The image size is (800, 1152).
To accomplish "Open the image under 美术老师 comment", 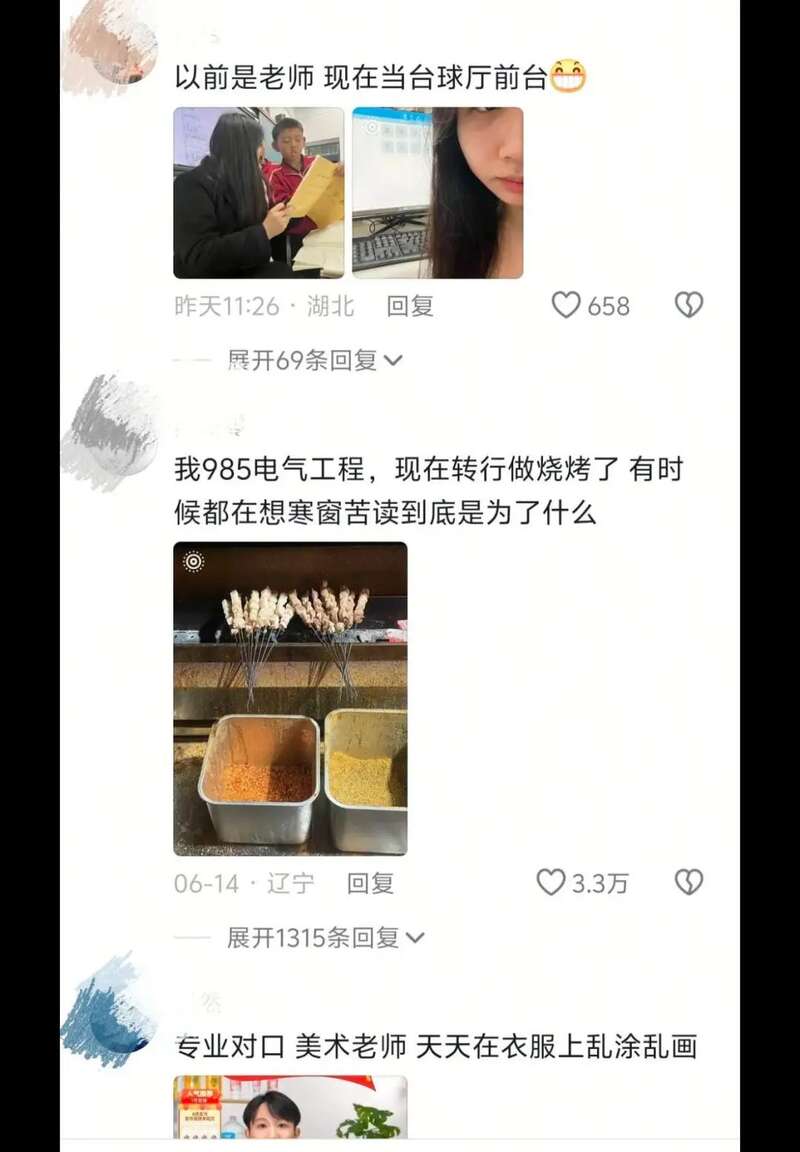I will [x=290, y=1107].
